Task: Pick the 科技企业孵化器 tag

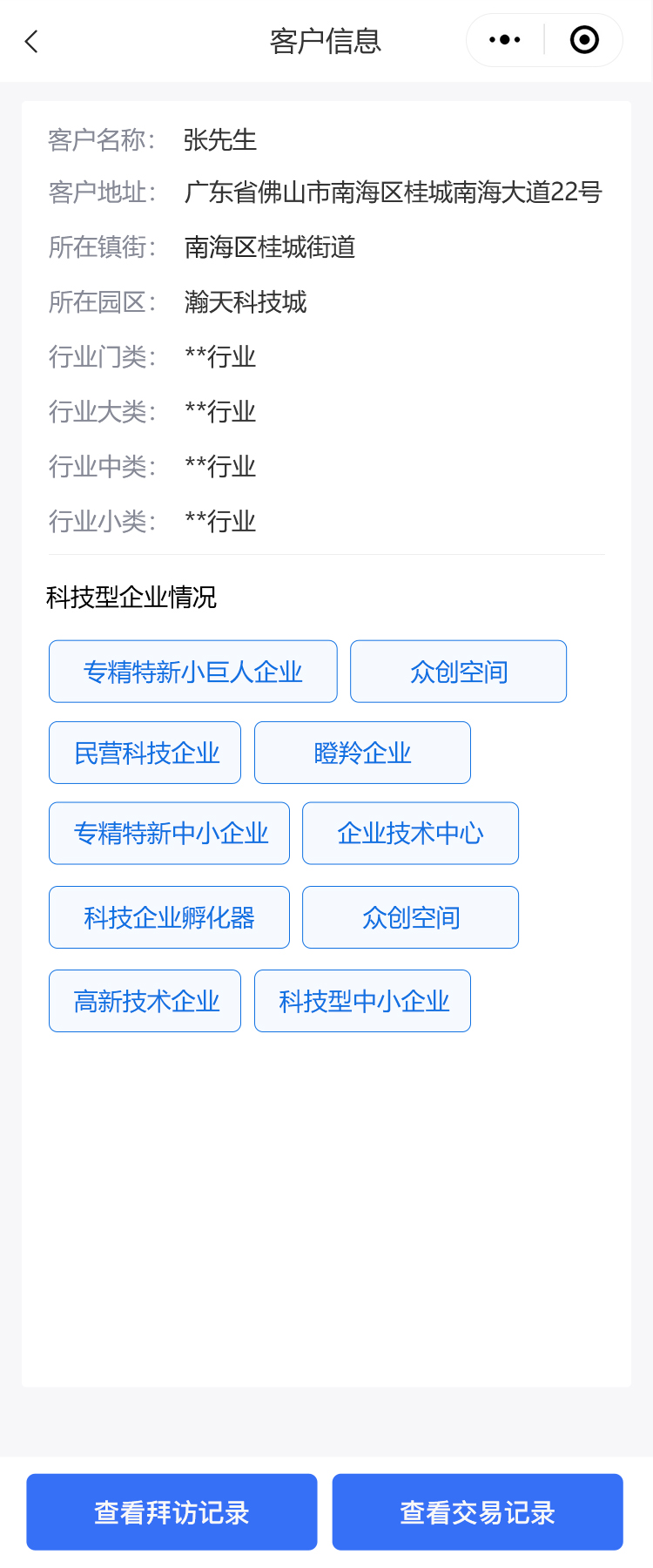Action: [169, 917]
